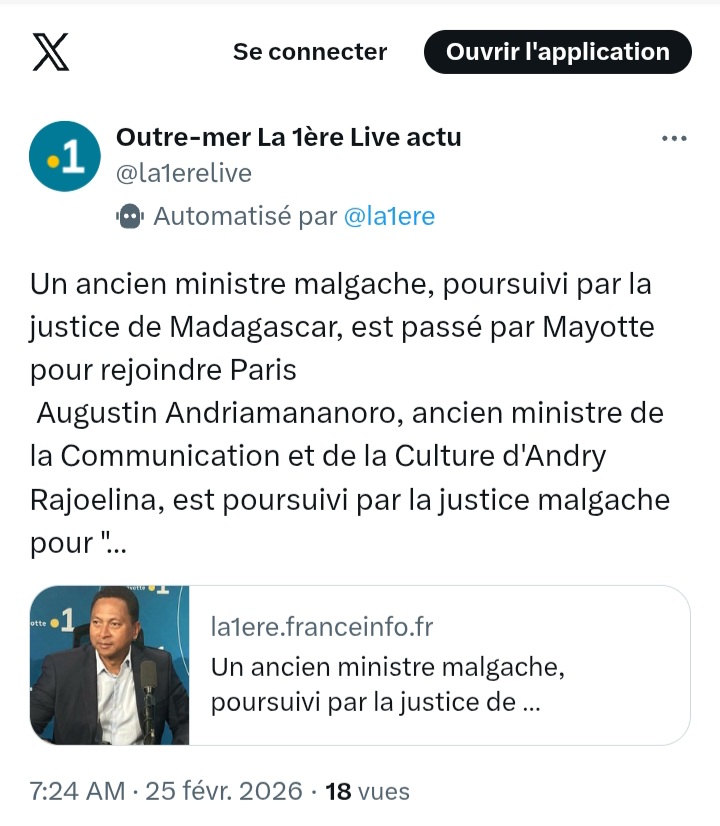The width and height of the screenshot is (720, 826).
Task: Tap the Se connecter button
Action: pos(310,52)
